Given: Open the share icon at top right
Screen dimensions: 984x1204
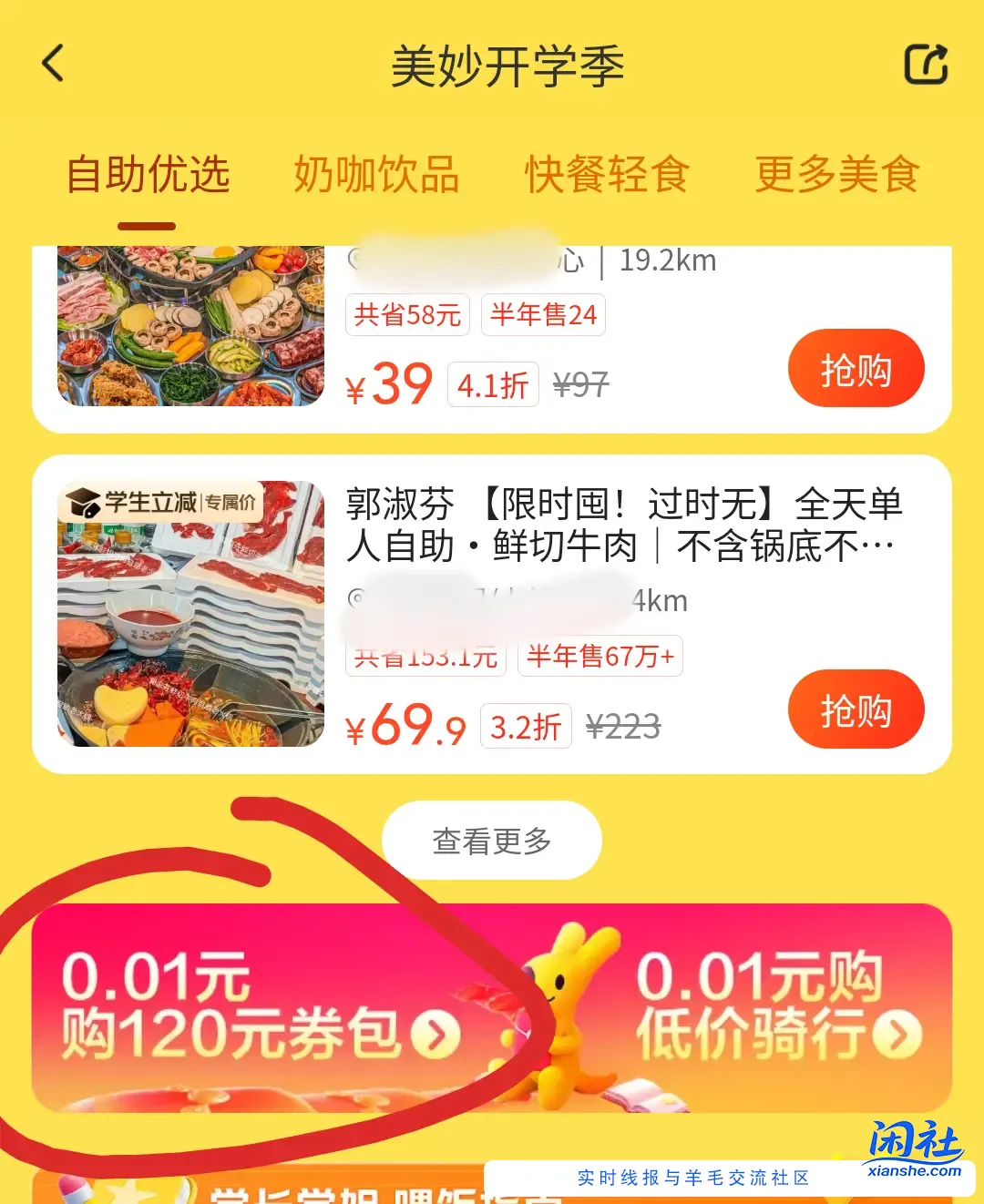Looking at the screenshot, I should tap(927, 64).
